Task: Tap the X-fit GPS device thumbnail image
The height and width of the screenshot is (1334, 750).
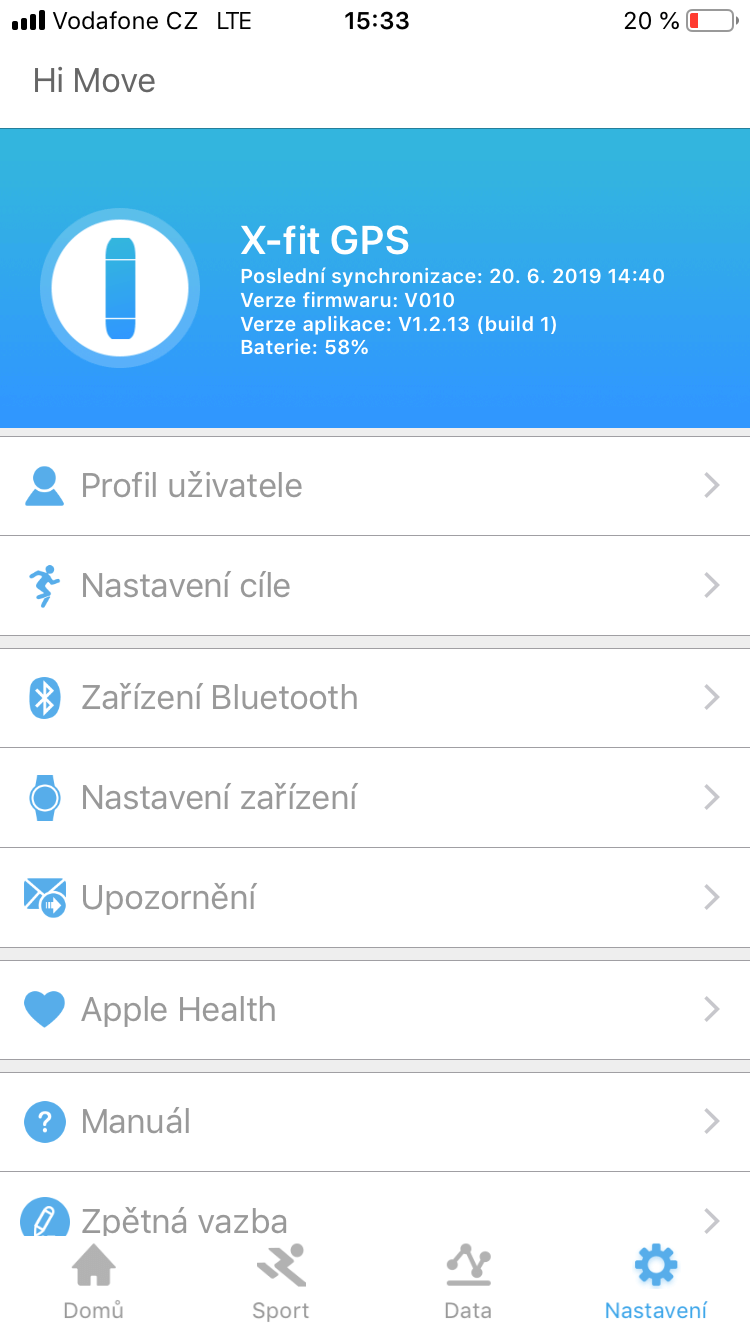Action: click(119, 287)
